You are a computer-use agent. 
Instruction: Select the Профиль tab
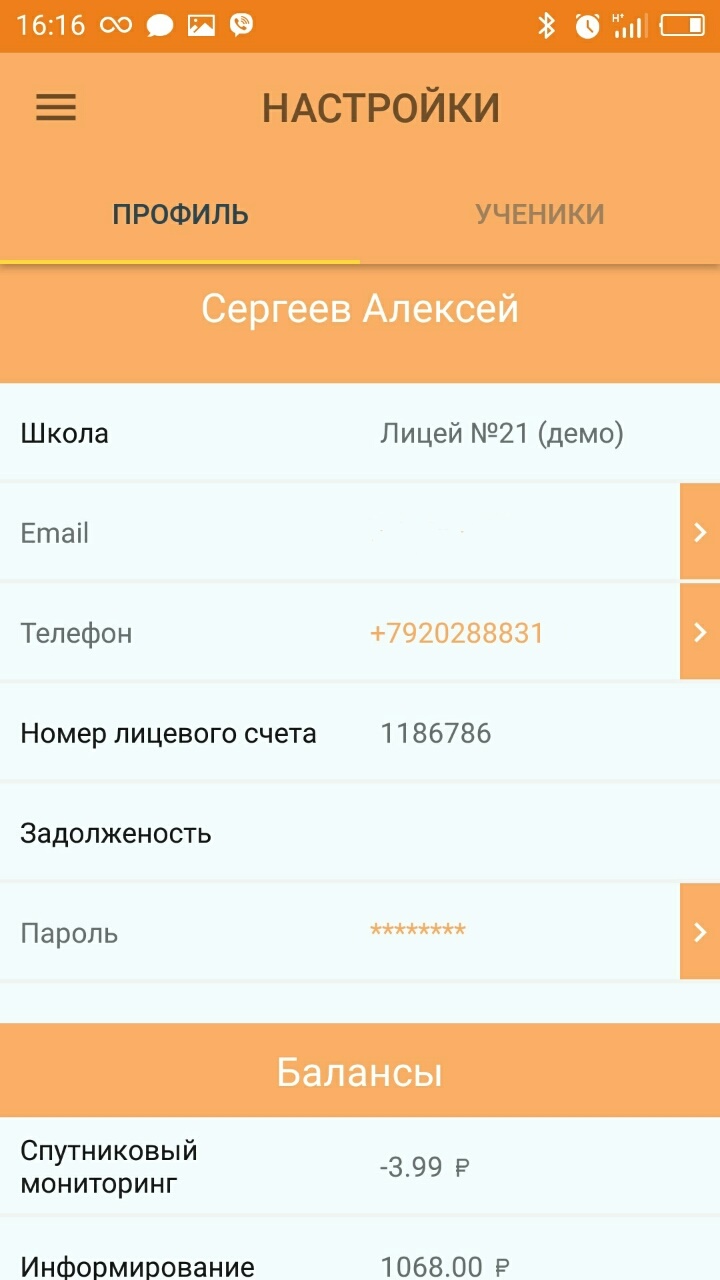point(180,214)
